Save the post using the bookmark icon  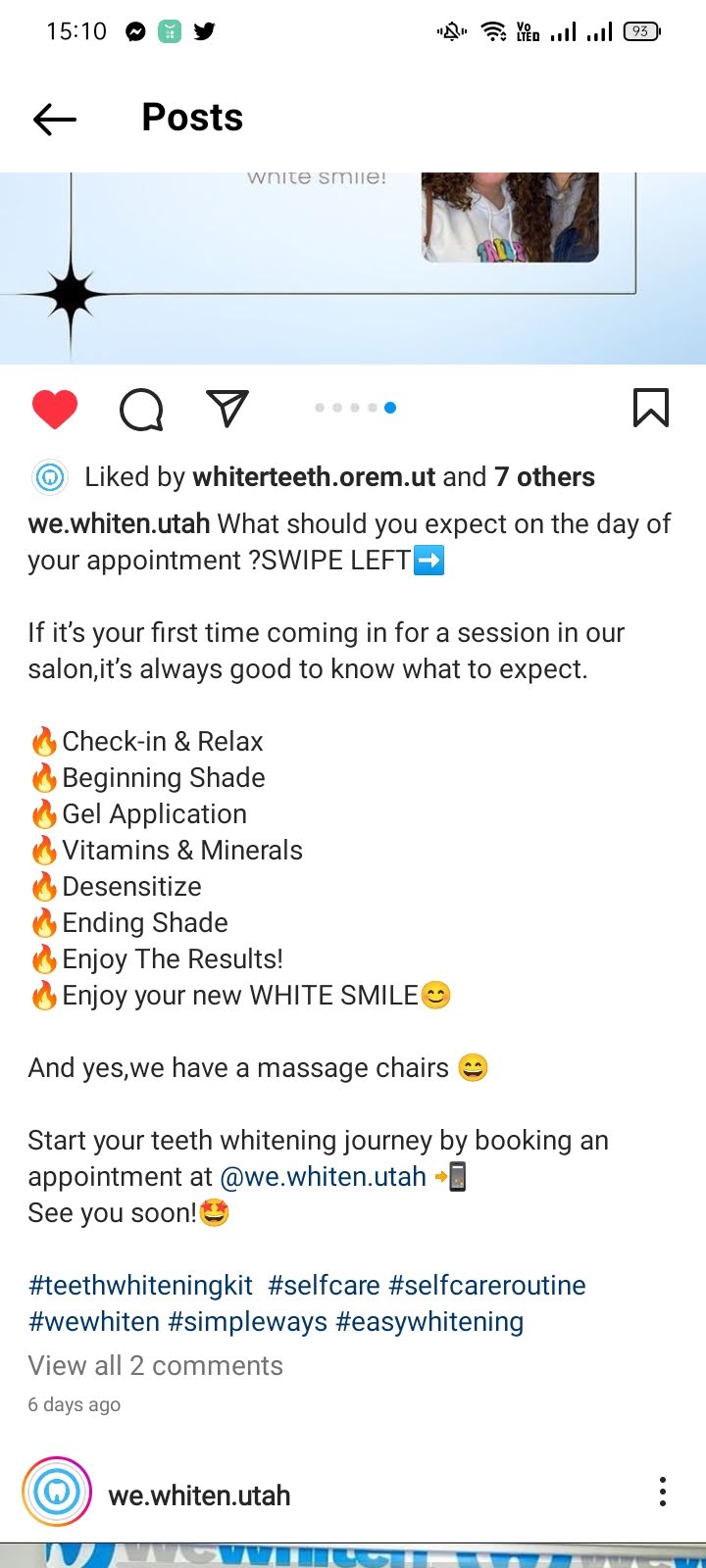point(651,408)
